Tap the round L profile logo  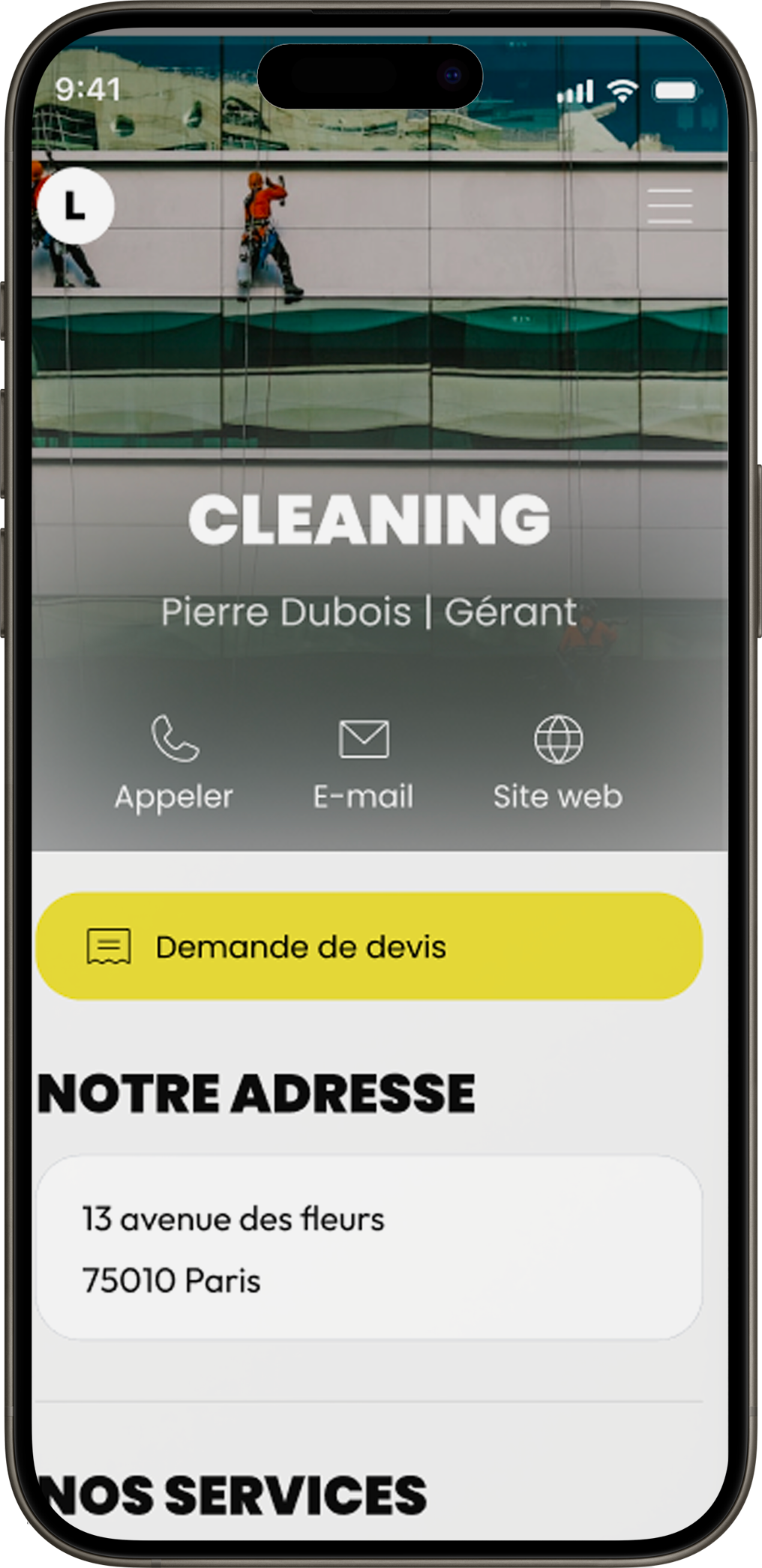(x=76, y=206)
